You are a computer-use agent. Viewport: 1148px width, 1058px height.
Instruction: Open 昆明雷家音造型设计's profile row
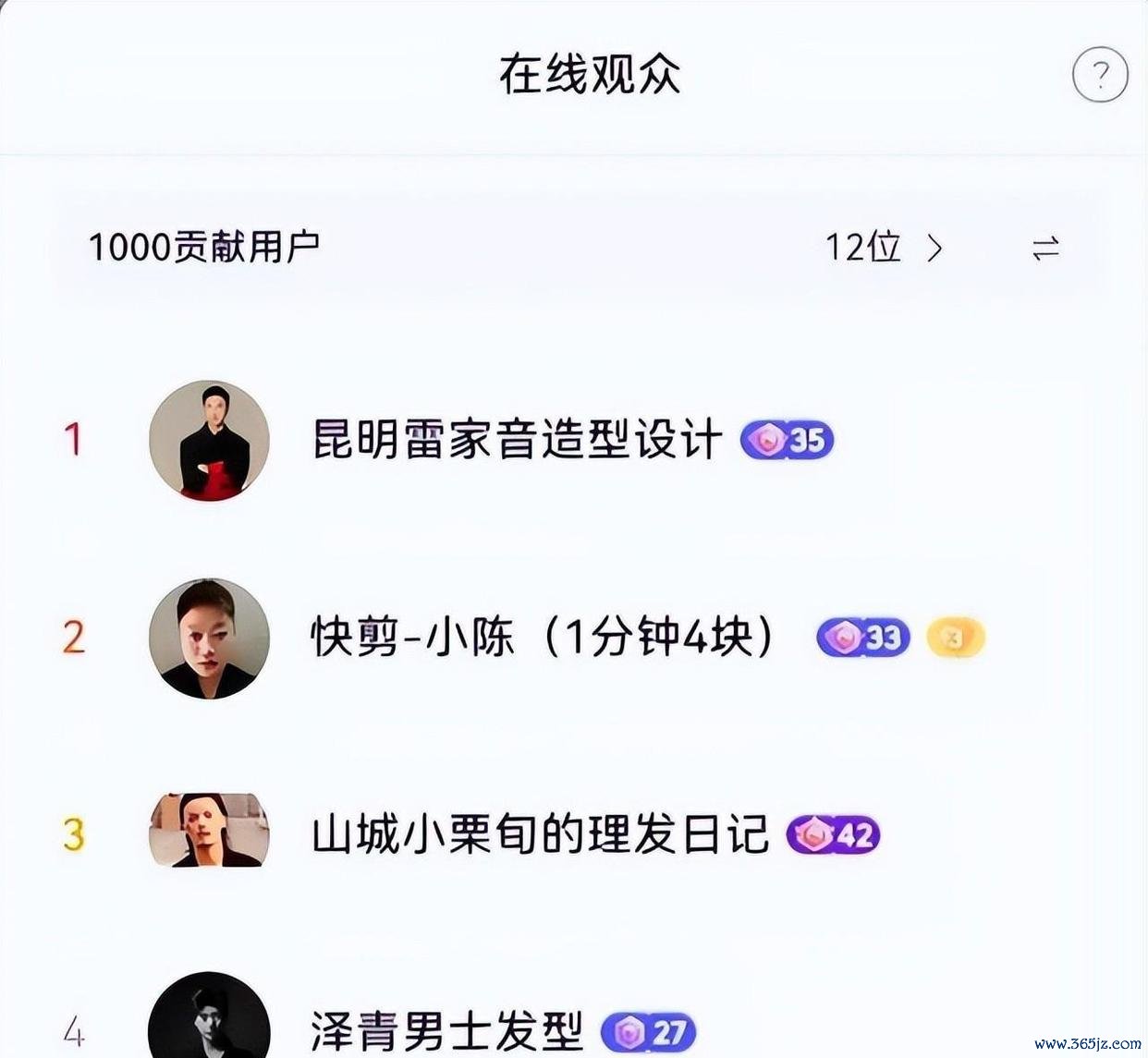pyautogui.click(x=516, y=440)
